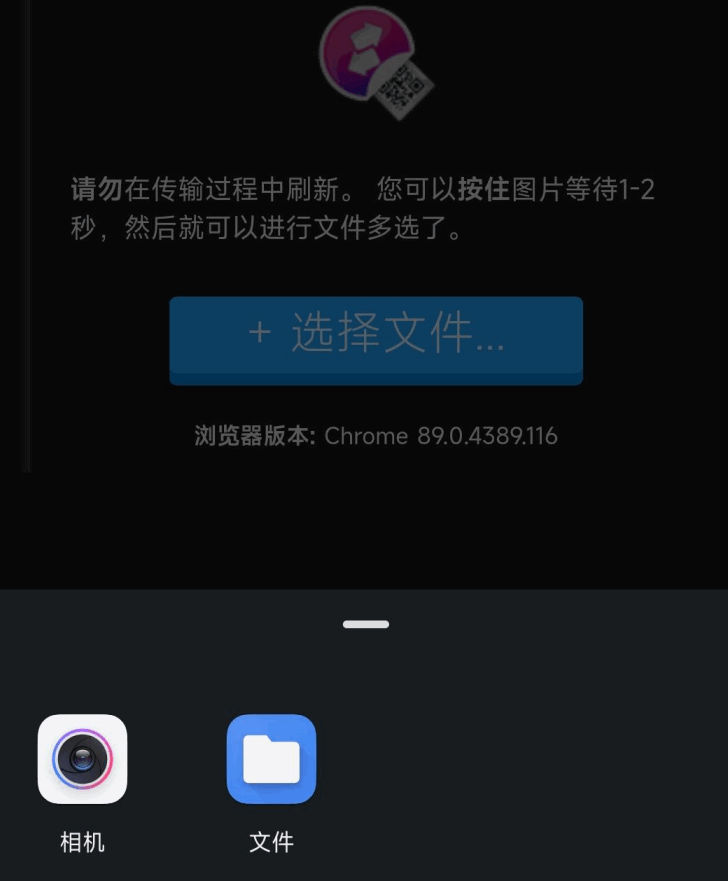Choose the 相机 camera app
This screenshot has height=881, width=728.
82,760
